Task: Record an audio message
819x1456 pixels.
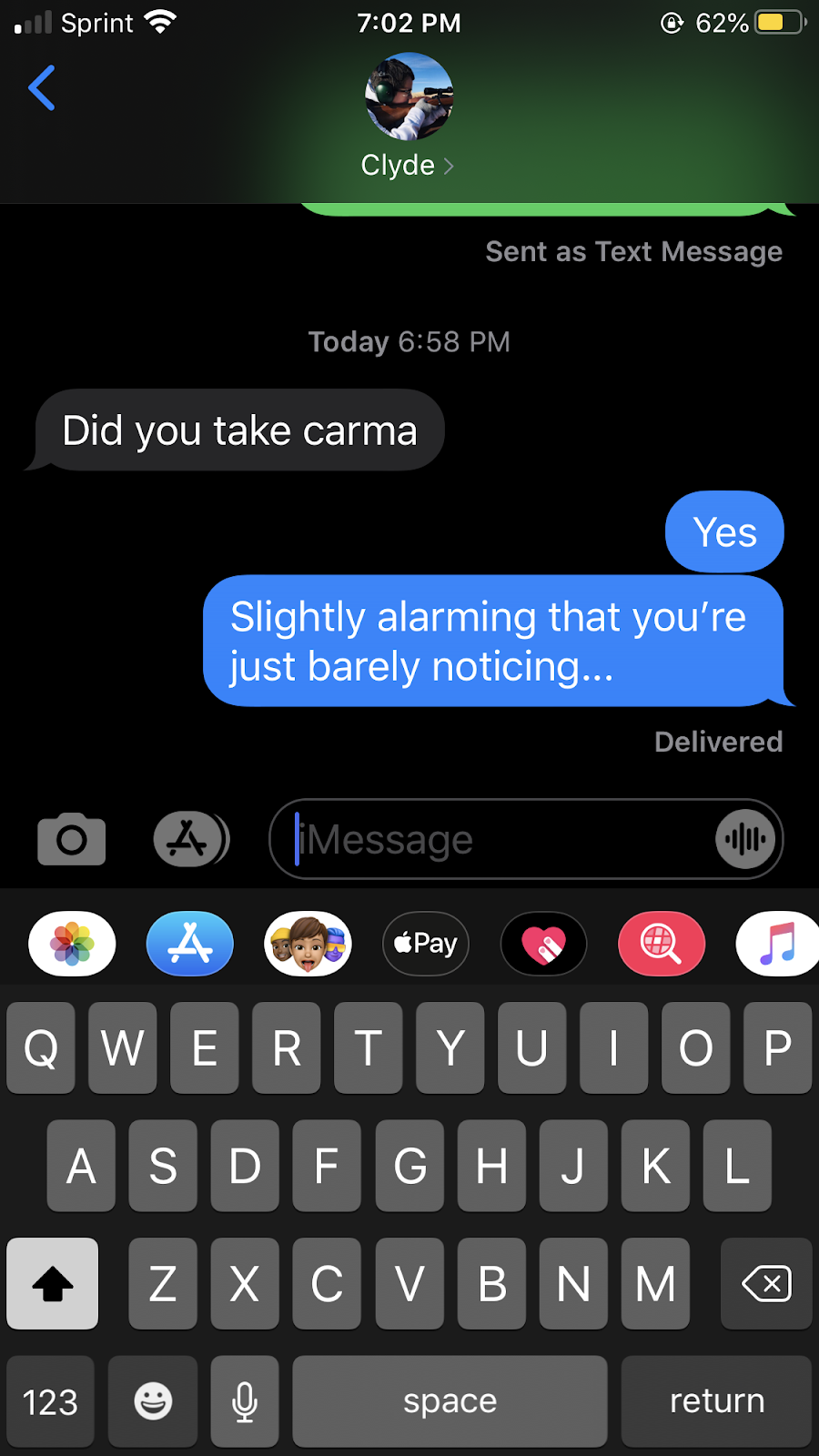Action: click(x=745, y=839)
